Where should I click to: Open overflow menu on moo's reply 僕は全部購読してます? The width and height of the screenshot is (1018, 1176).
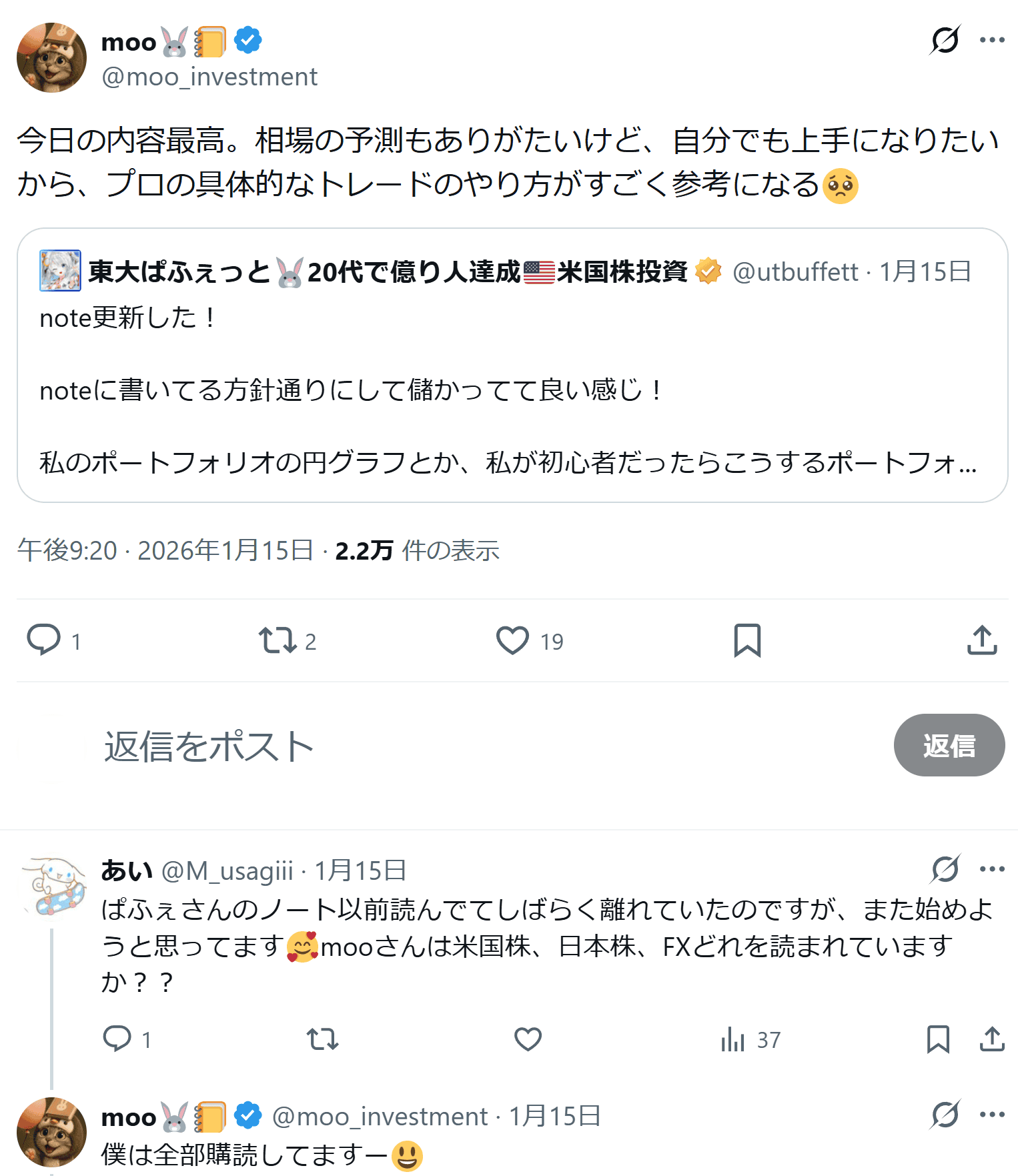tap(992, 1115)
